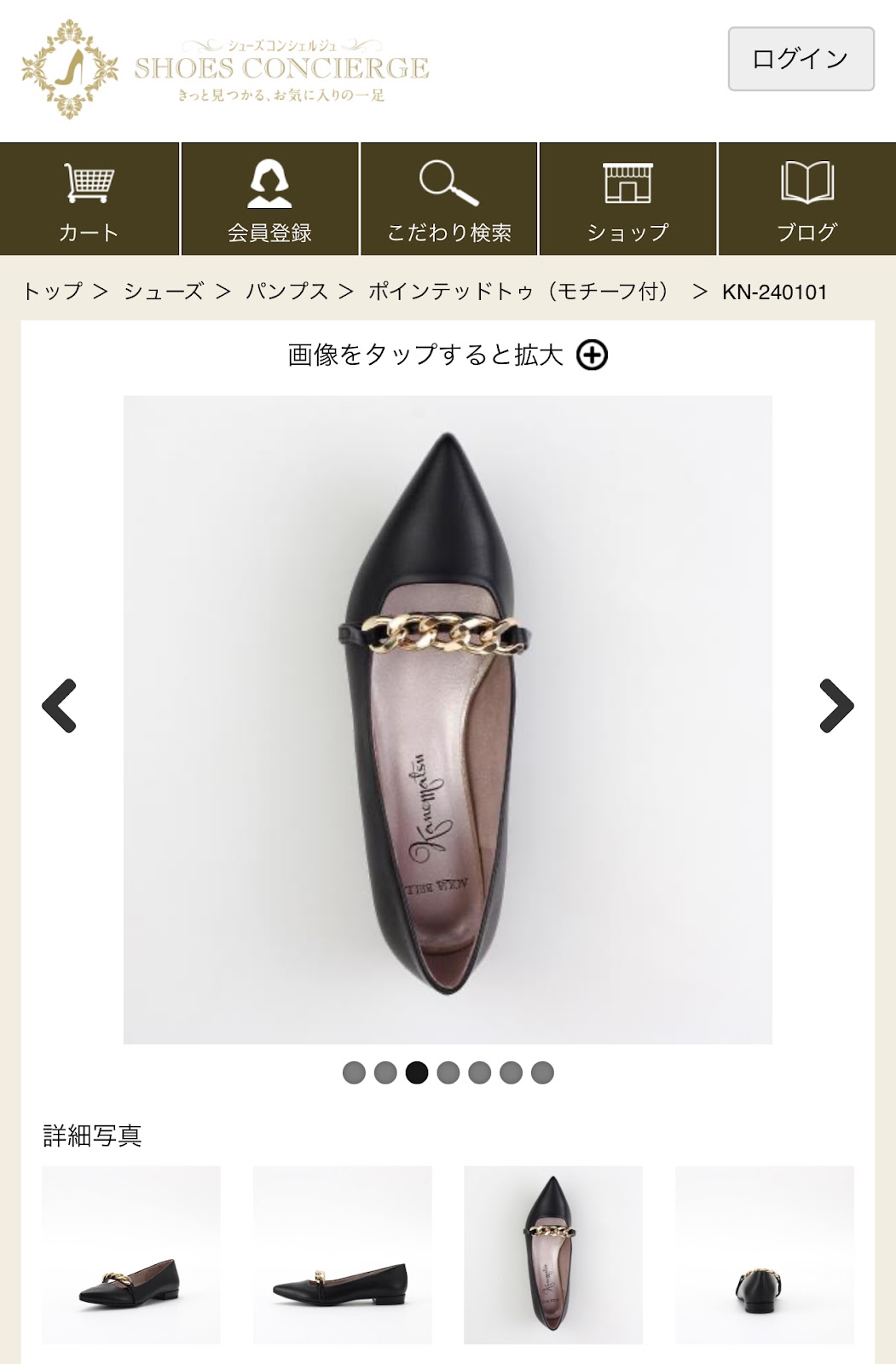Jump to the first image dot

(x=354, y=1072)
